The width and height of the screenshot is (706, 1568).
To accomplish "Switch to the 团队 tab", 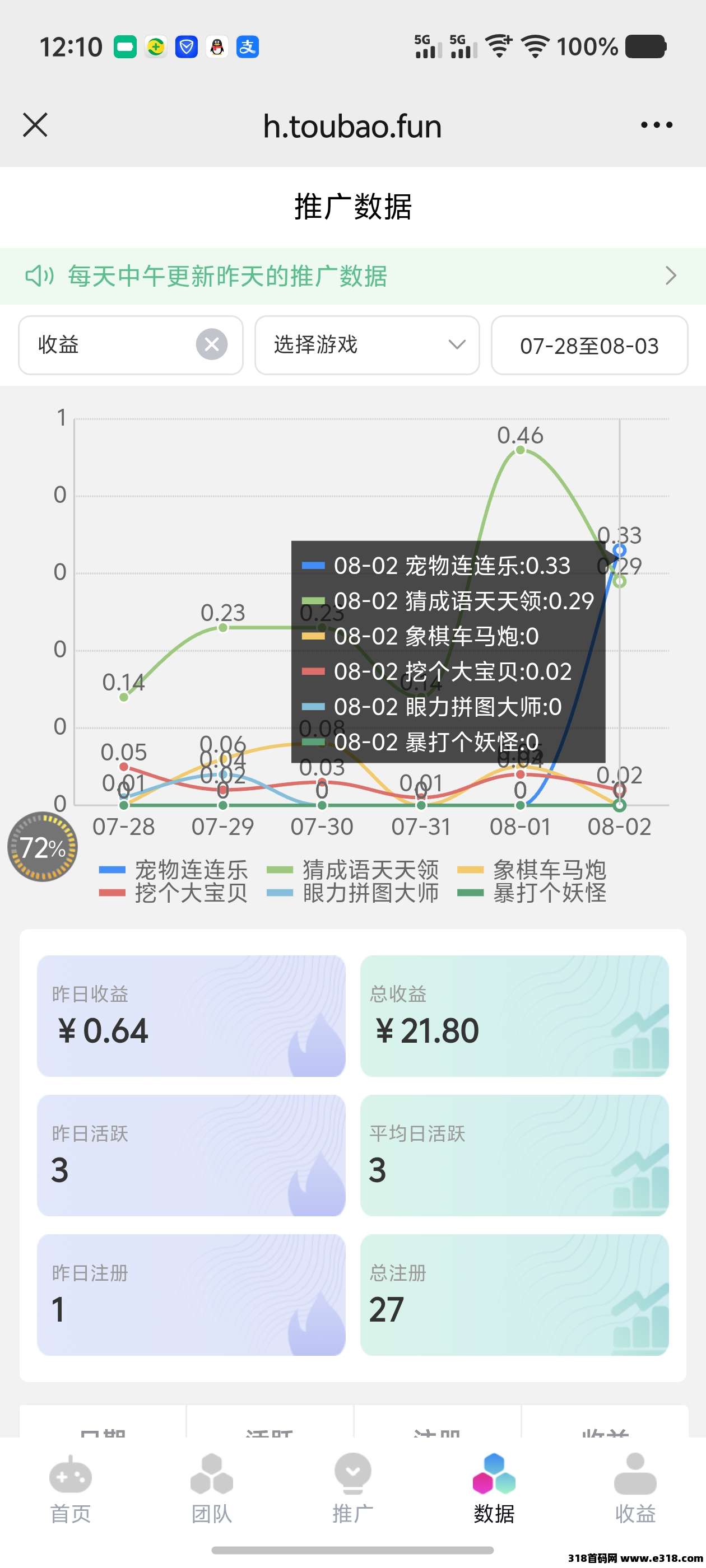I will click(x=211, y=1489).
